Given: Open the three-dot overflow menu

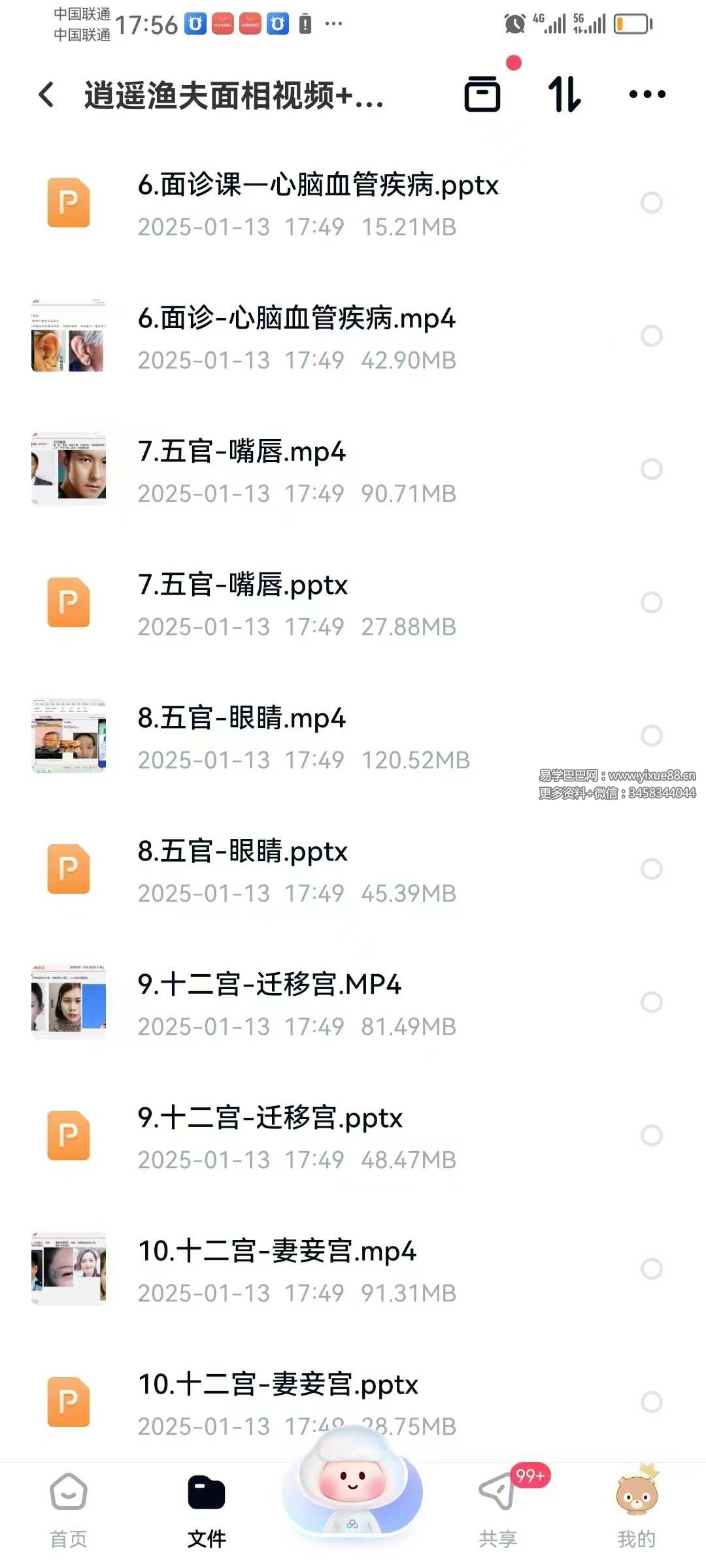Looking at the screenshot, I should pyautogui.click(x=646, y=95).
